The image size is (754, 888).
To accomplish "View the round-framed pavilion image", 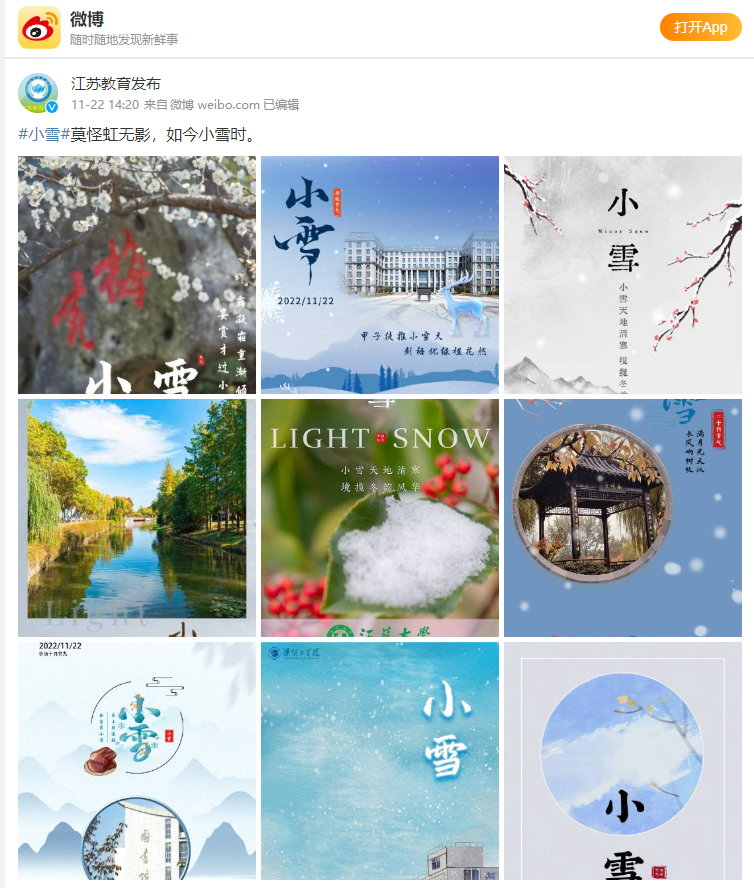I will tap(623, 518).
